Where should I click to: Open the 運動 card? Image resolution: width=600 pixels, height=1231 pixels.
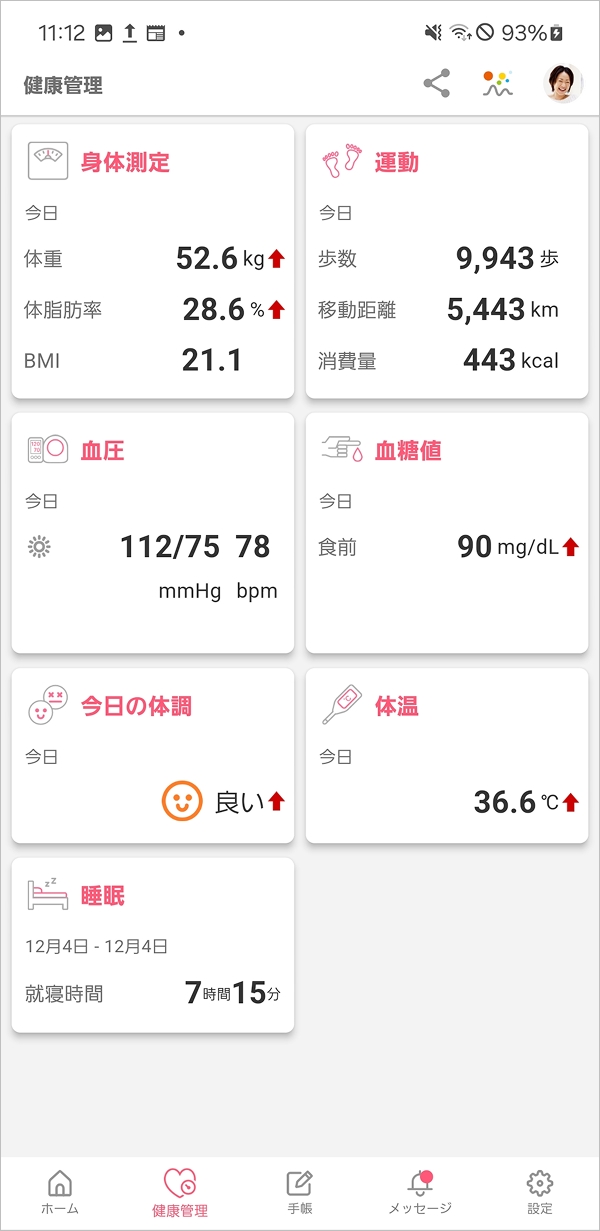coord(446,261)
